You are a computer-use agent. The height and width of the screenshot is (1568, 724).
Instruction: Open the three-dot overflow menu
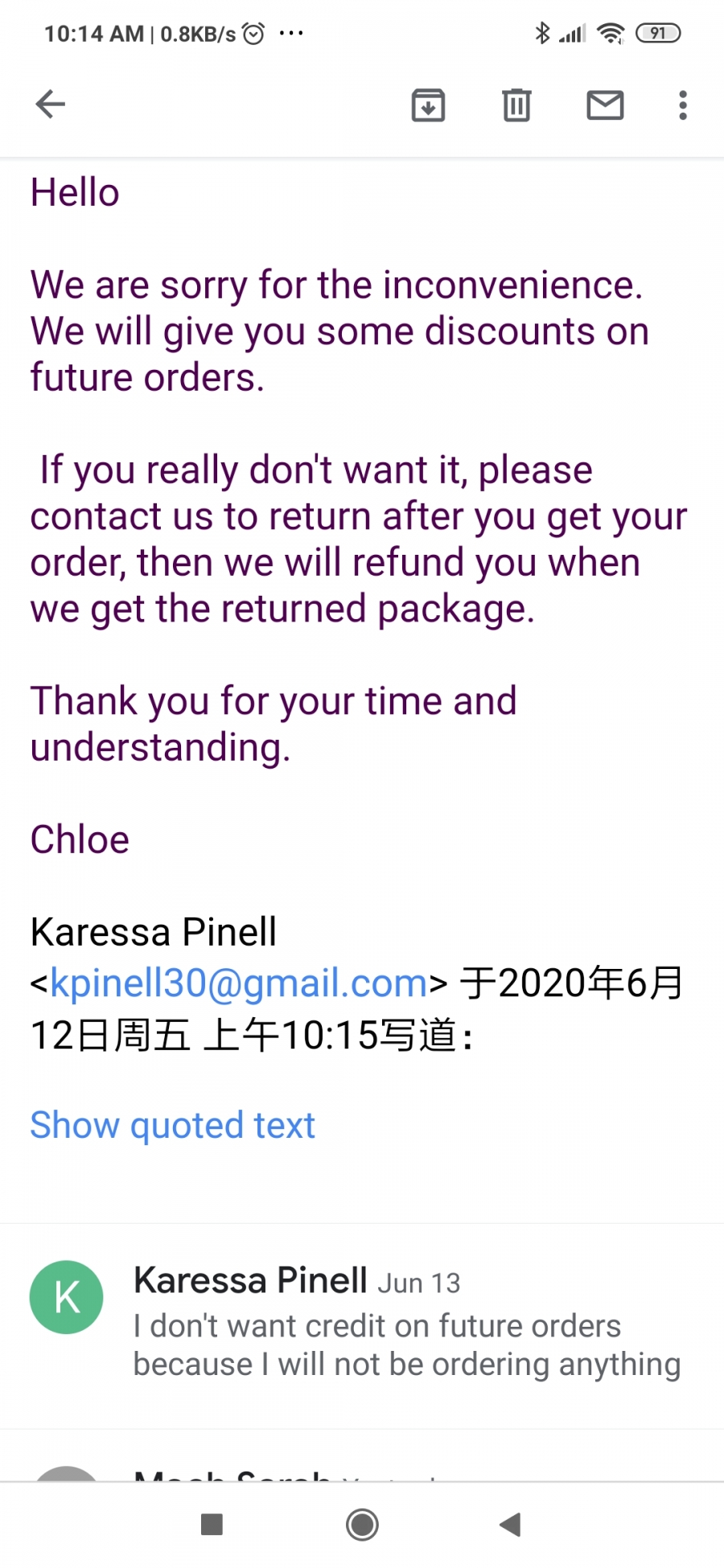click(x=683, y=105)
